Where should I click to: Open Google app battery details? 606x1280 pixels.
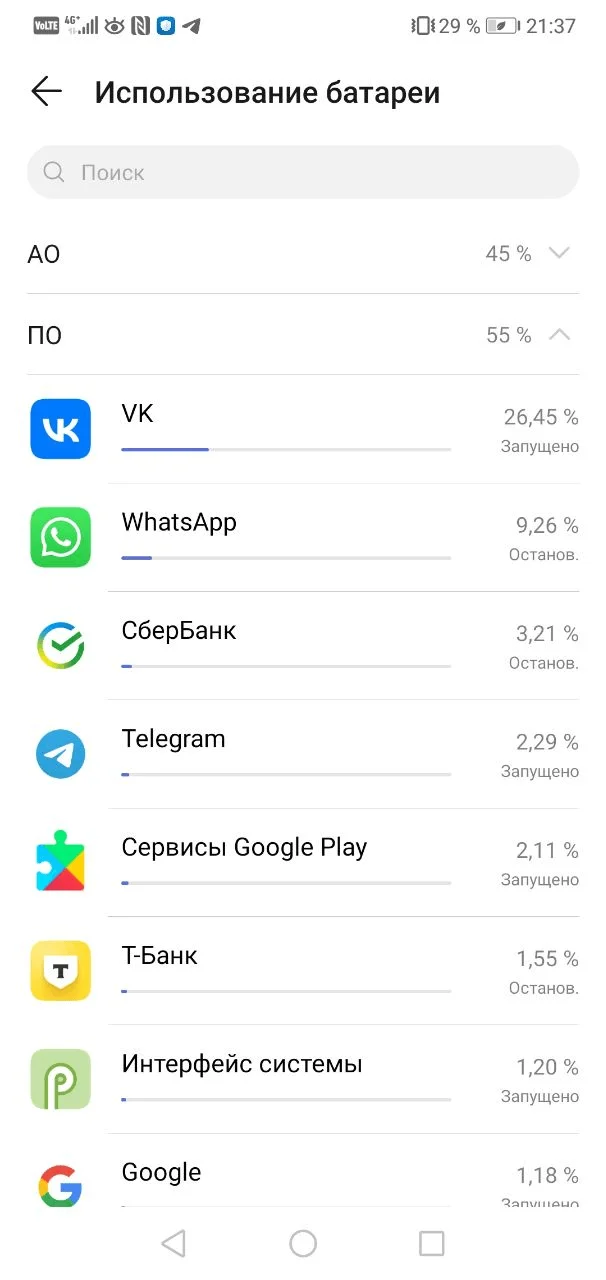302,1180
